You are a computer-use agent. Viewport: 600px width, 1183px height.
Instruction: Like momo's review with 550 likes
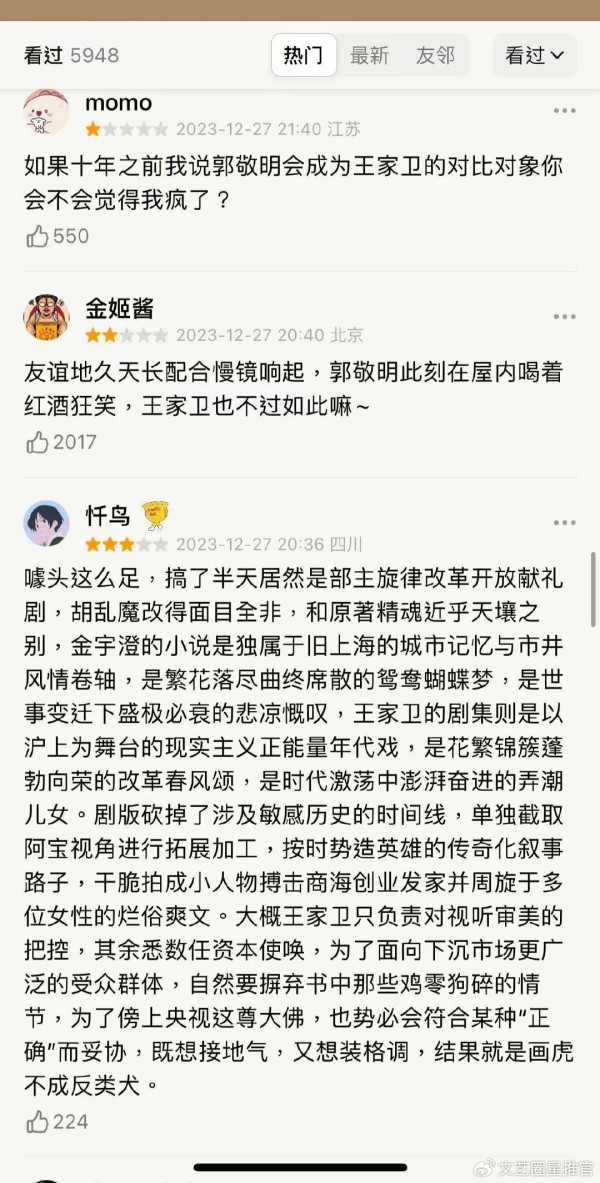(38, 236)
